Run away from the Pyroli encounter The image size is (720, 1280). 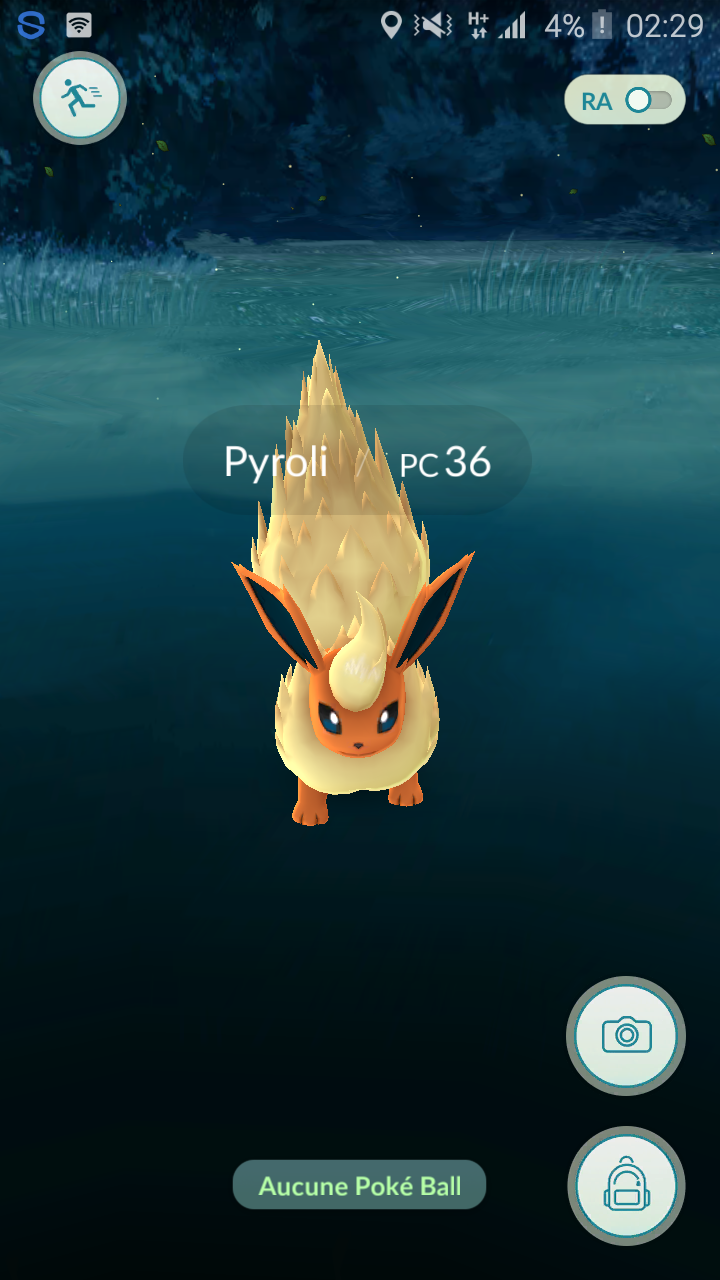pos(80,98)
